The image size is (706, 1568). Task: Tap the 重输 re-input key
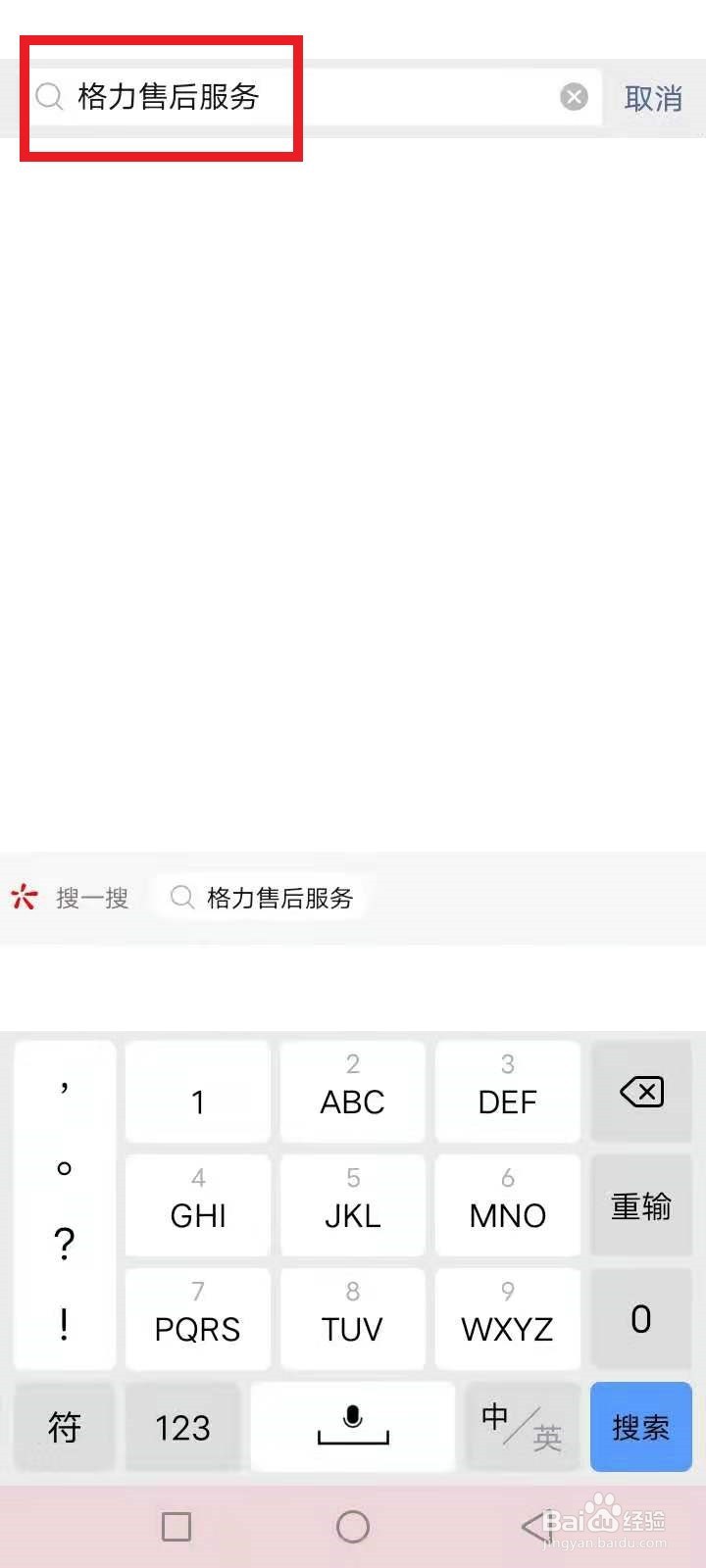(641, 1205)
